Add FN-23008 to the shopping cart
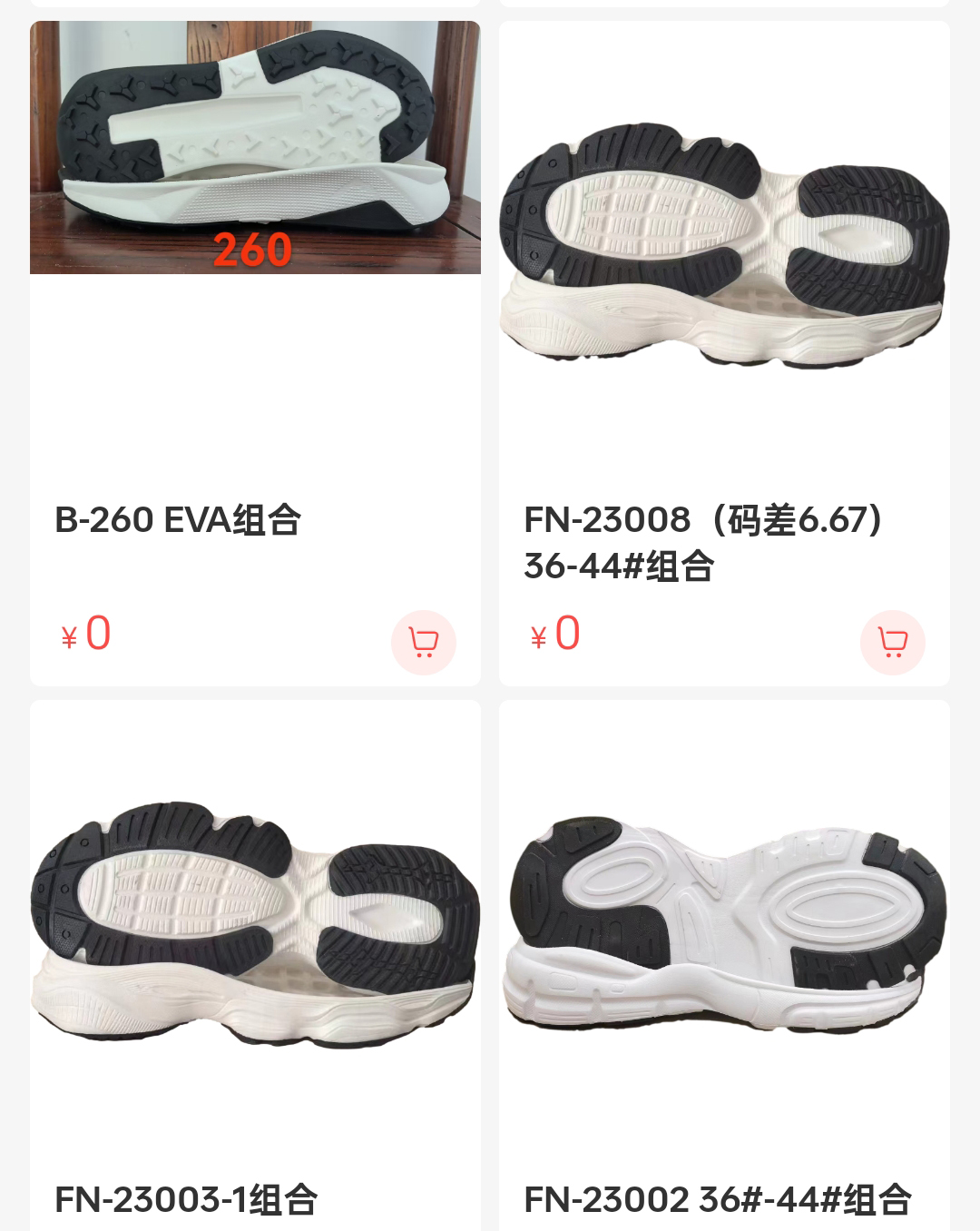Screen dimensions: 980x1231 coord(892,643)
